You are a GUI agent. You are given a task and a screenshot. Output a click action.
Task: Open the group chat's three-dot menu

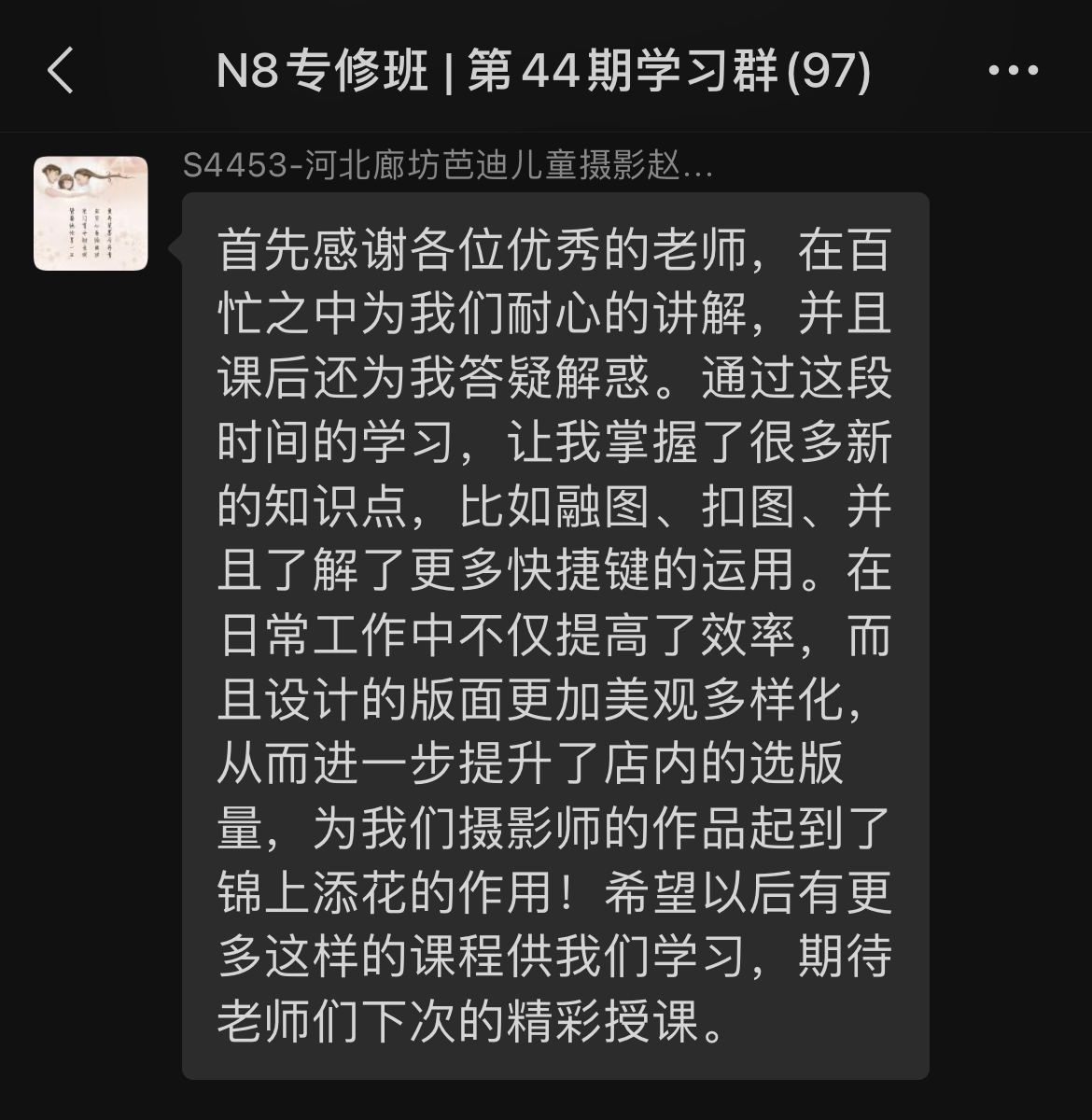1013,71
